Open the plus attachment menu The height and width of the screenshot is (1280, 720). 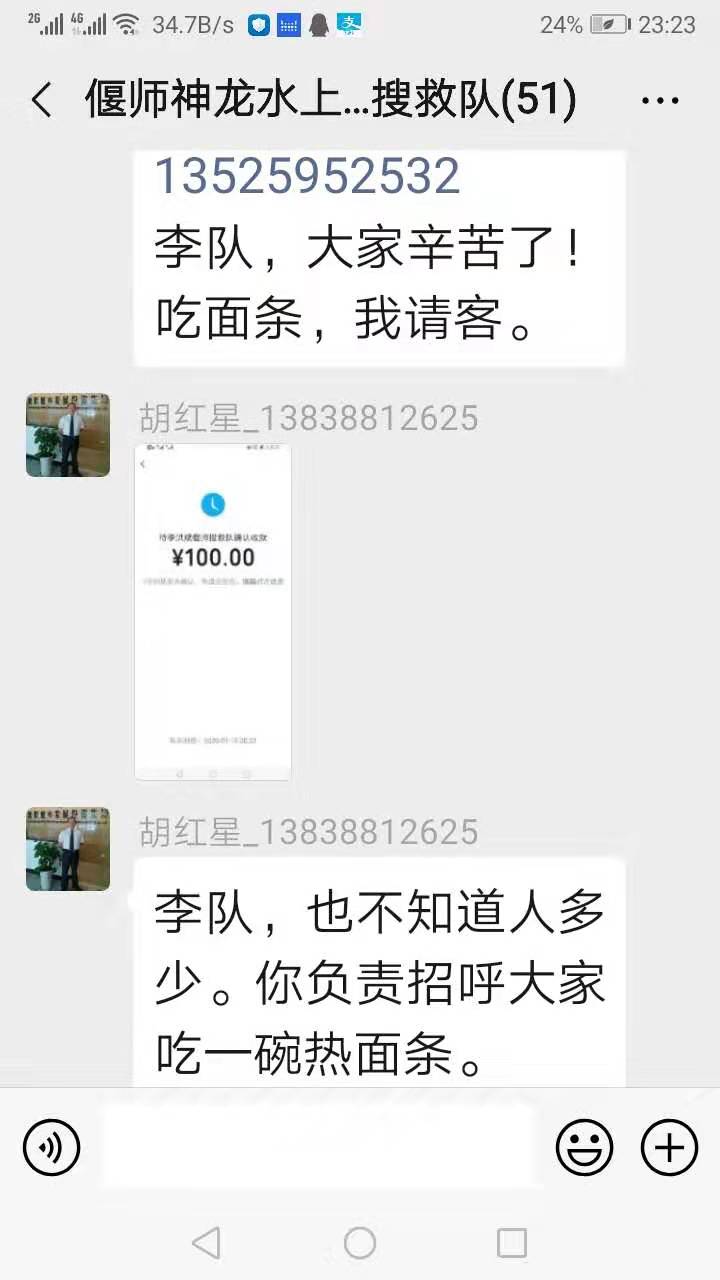[669, 1146]
